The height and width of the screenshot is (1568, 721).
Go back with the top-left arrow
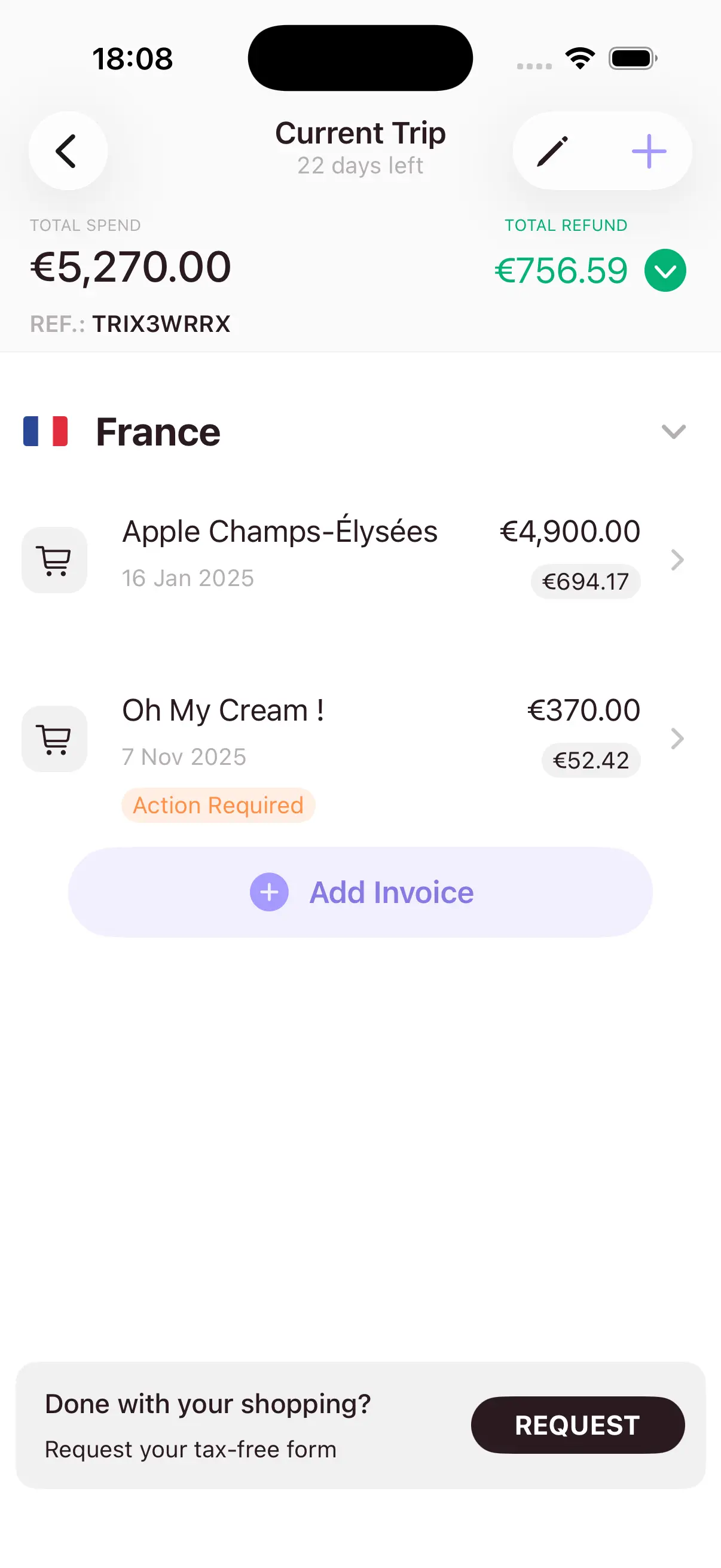[68, 150]
